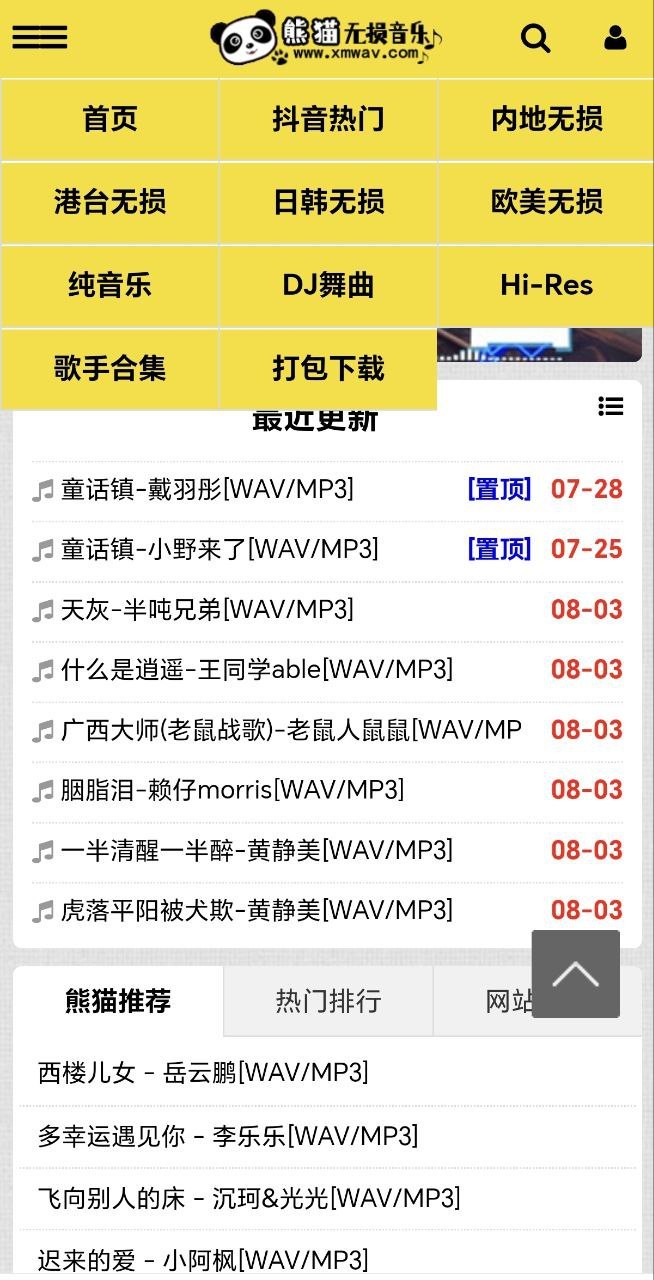654x1280 pixels.
Task: Open the 港台无损 category
Action: pos(110,203)
